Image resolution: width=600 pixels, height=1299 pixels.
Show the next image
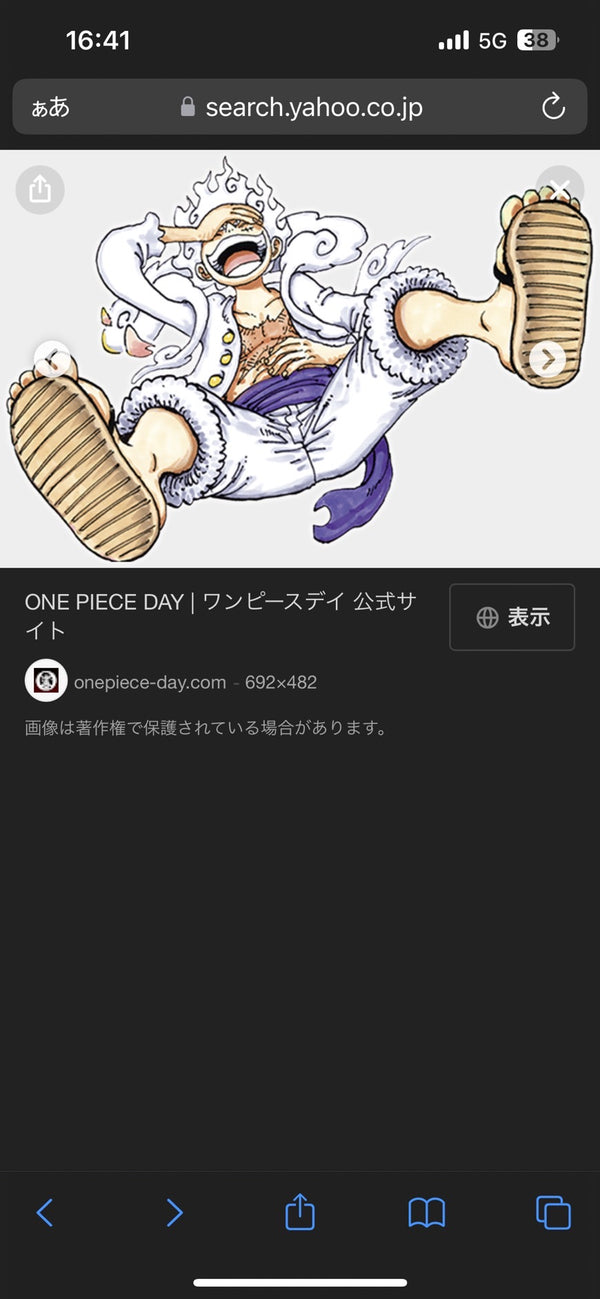pos(547,358)
